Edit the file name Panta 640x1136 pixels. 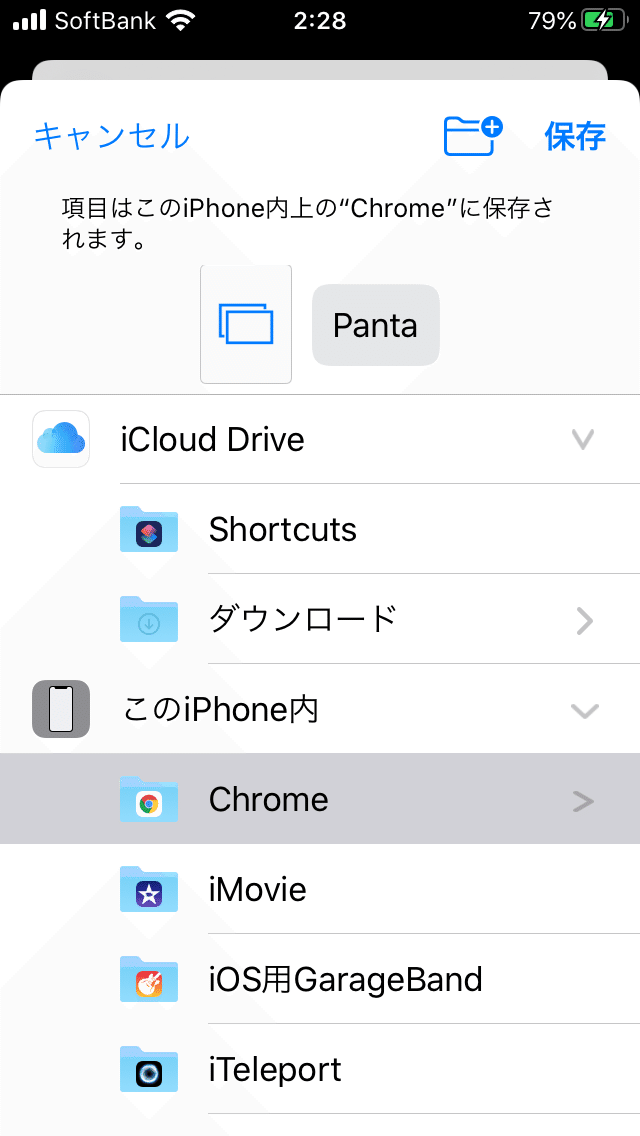click(375, 325)
